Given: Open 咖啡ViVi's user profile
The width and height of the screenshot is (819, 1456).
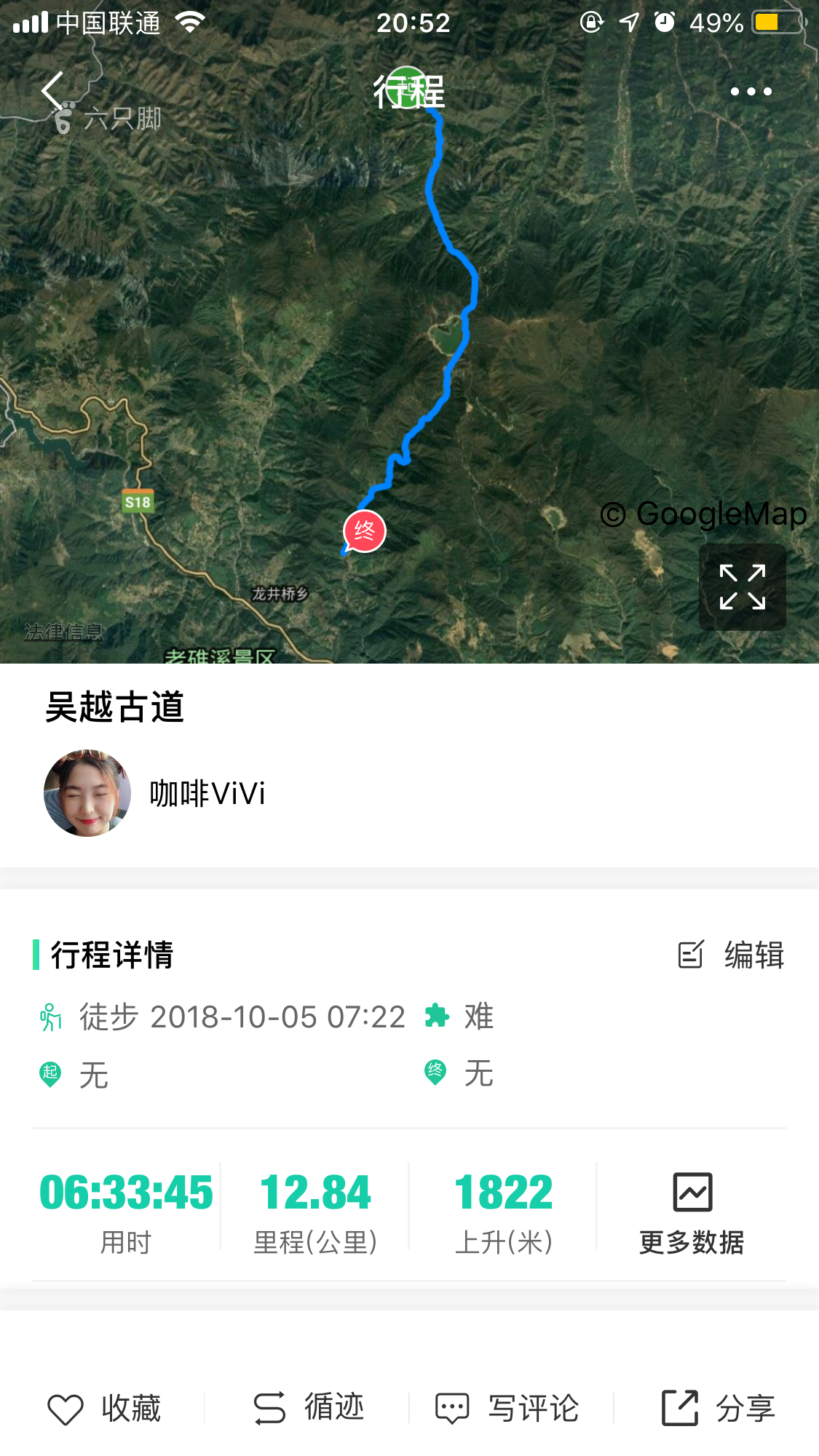Looking at the screenshot, I should click(x=87, y=793).
